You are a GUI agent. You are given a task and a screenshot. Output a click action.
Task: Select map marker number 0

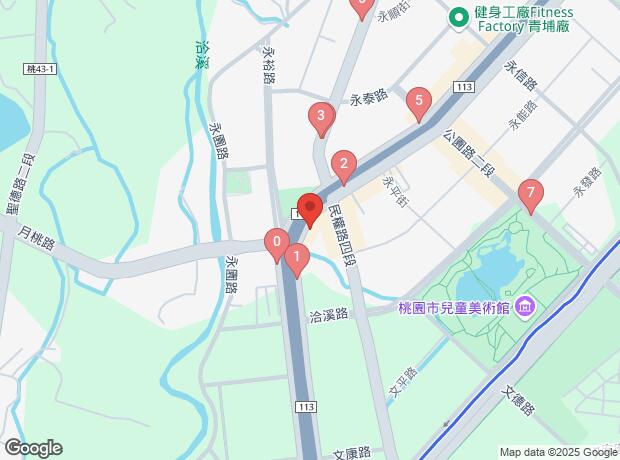tap(275, 242)
